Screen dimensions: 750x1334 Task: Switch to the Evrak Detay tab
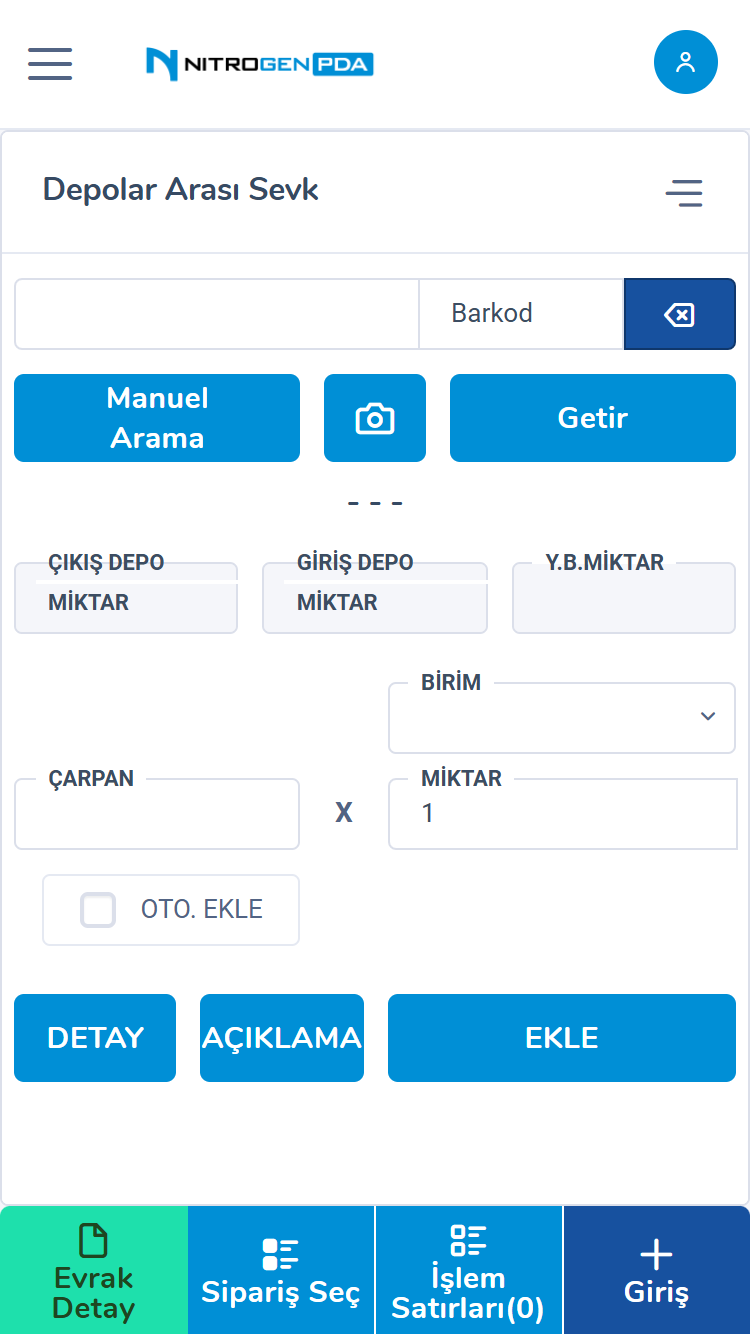pyautogui.click(x=94, y=1270)
